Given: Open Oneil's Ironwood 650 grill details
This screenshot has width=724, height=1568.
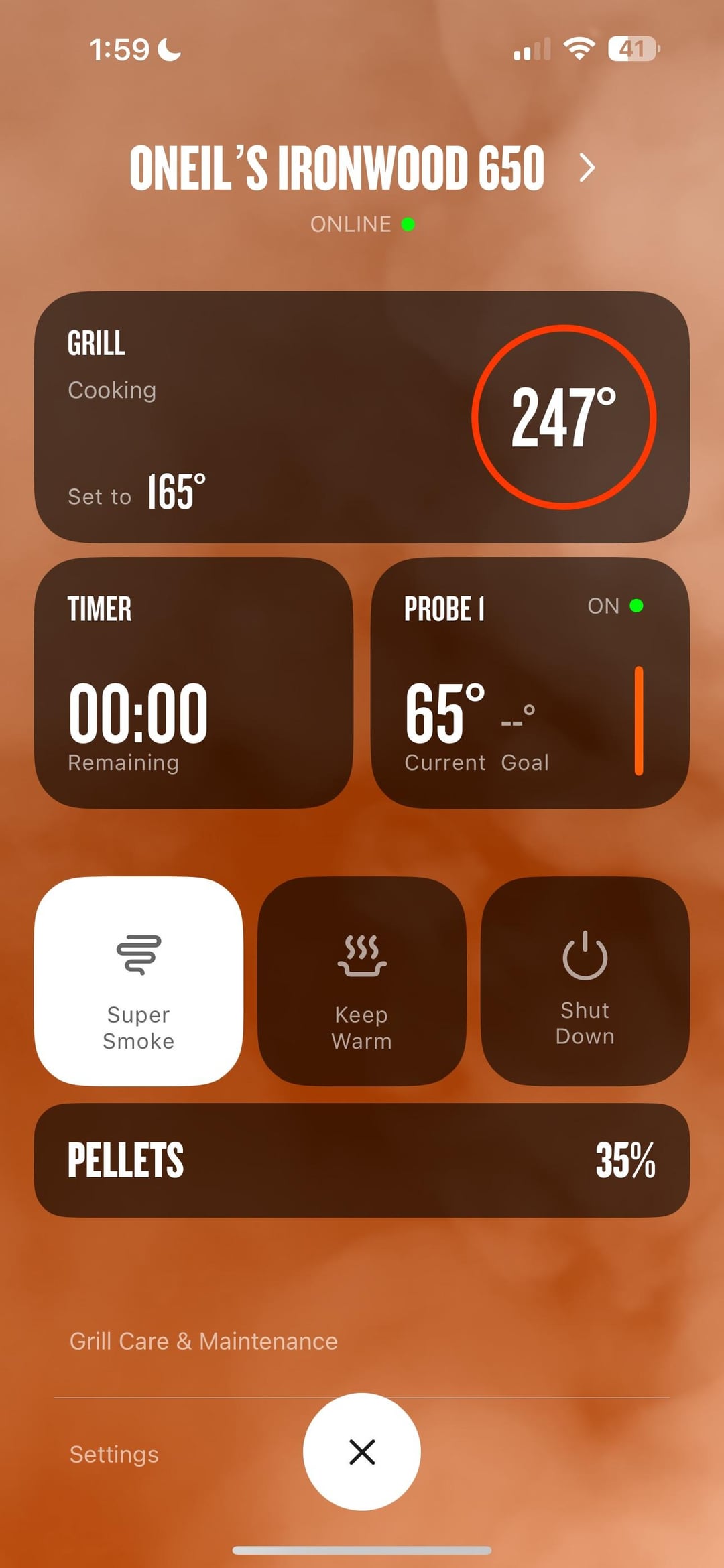Looking at the screenshot, I should (x=362, y=168).
